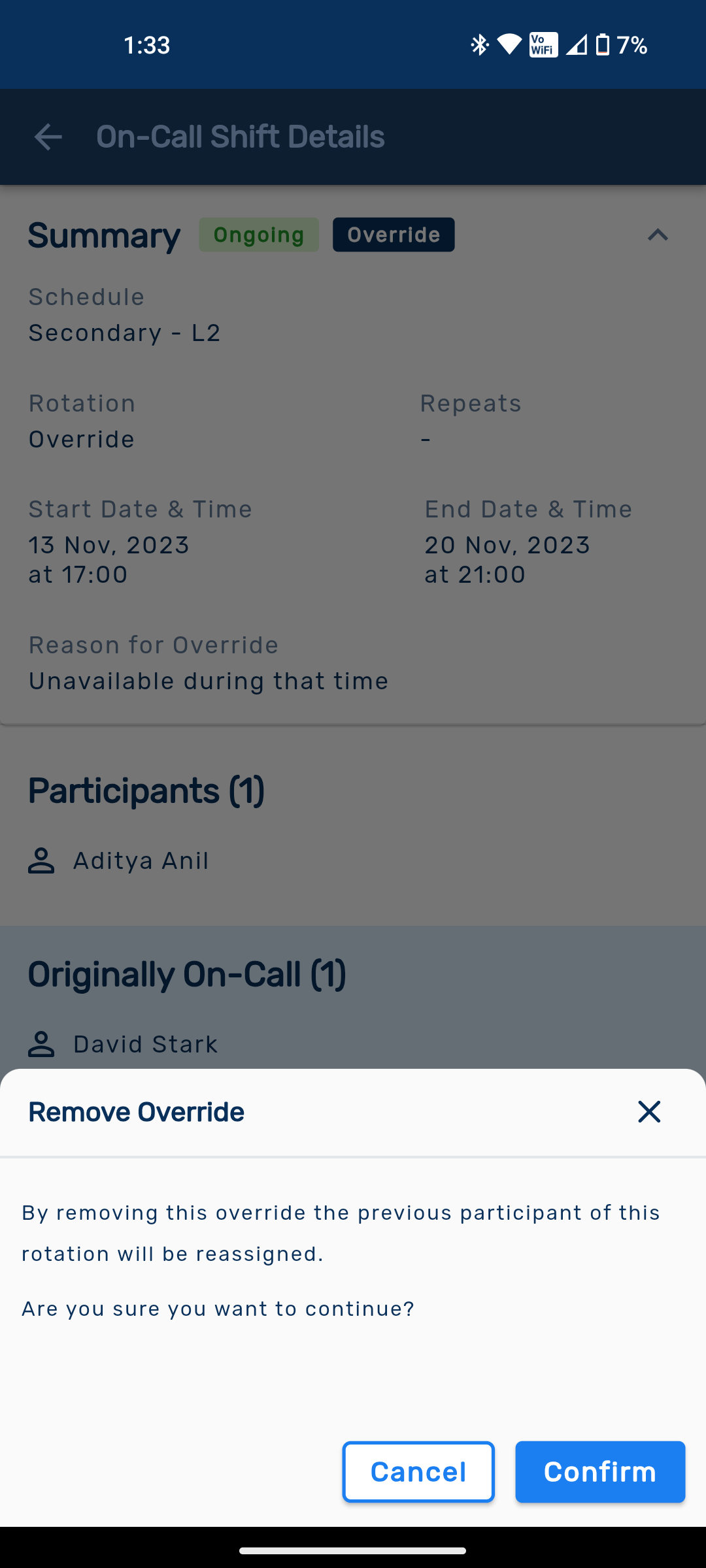
Task: Collapse the Summary section
Action: pos(658,235)
